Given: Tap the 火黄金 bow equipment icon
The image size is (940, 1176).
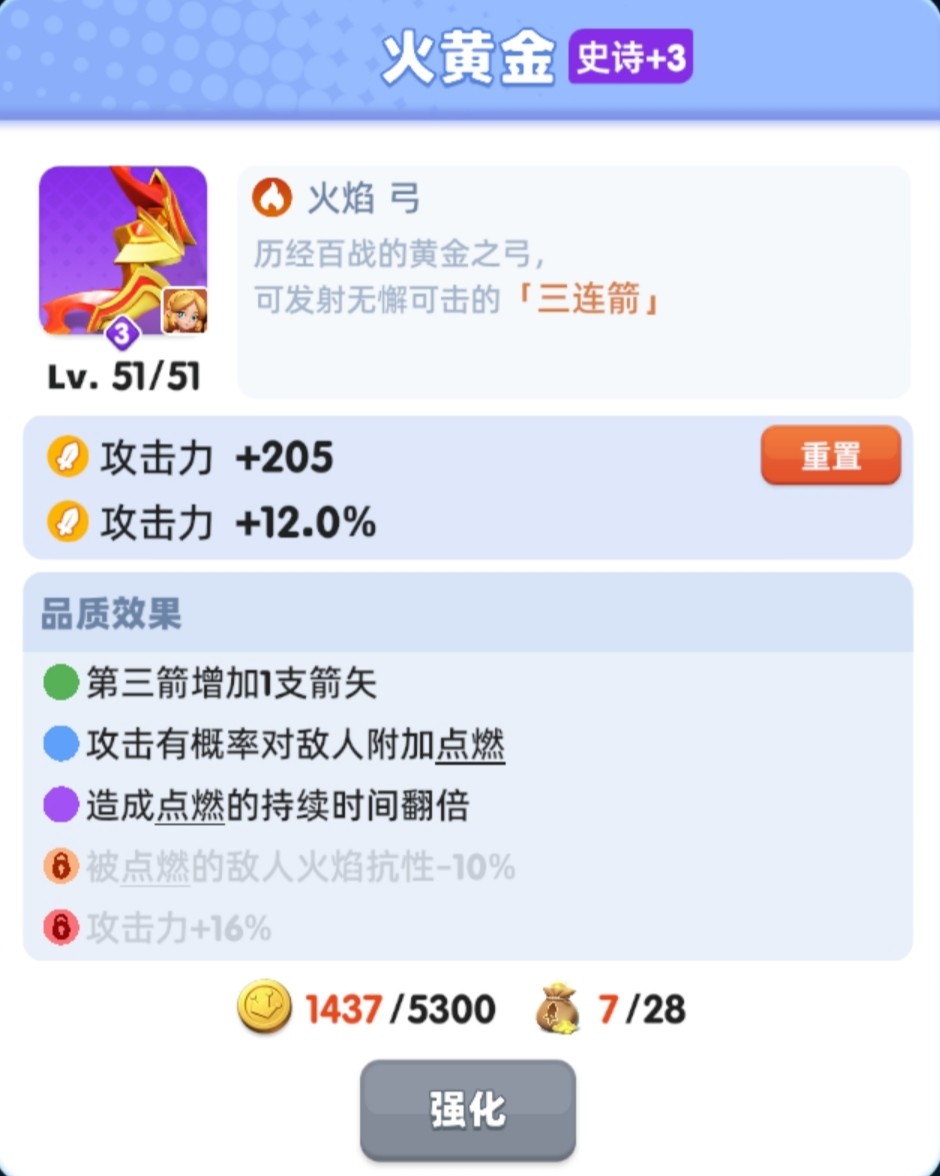Looking at the screenshot, I should [123, 250].
